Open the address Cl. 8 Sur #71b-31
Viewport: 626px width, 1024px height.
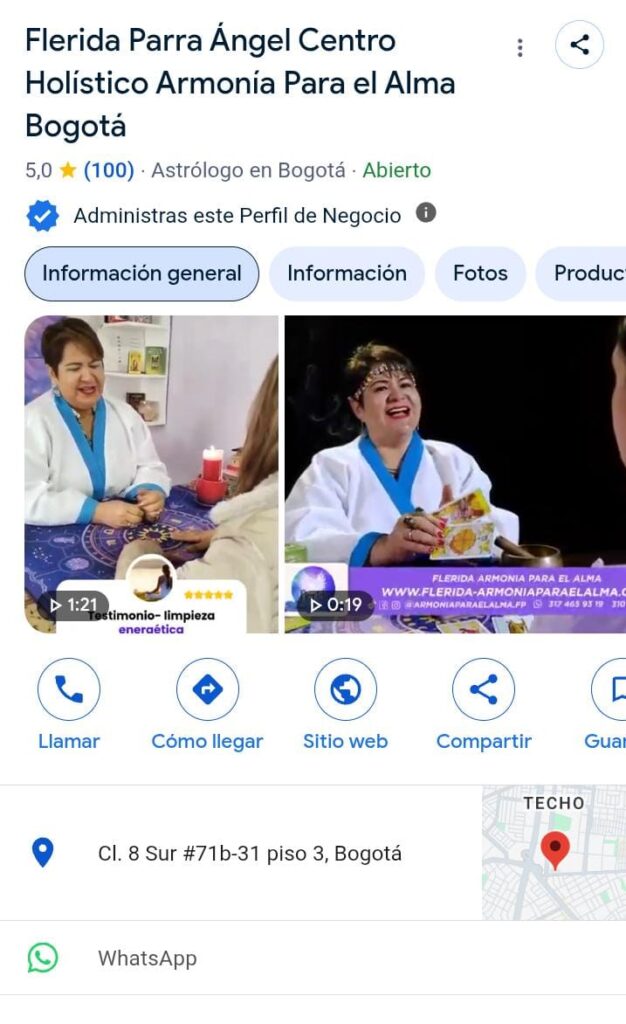[249, 854]
